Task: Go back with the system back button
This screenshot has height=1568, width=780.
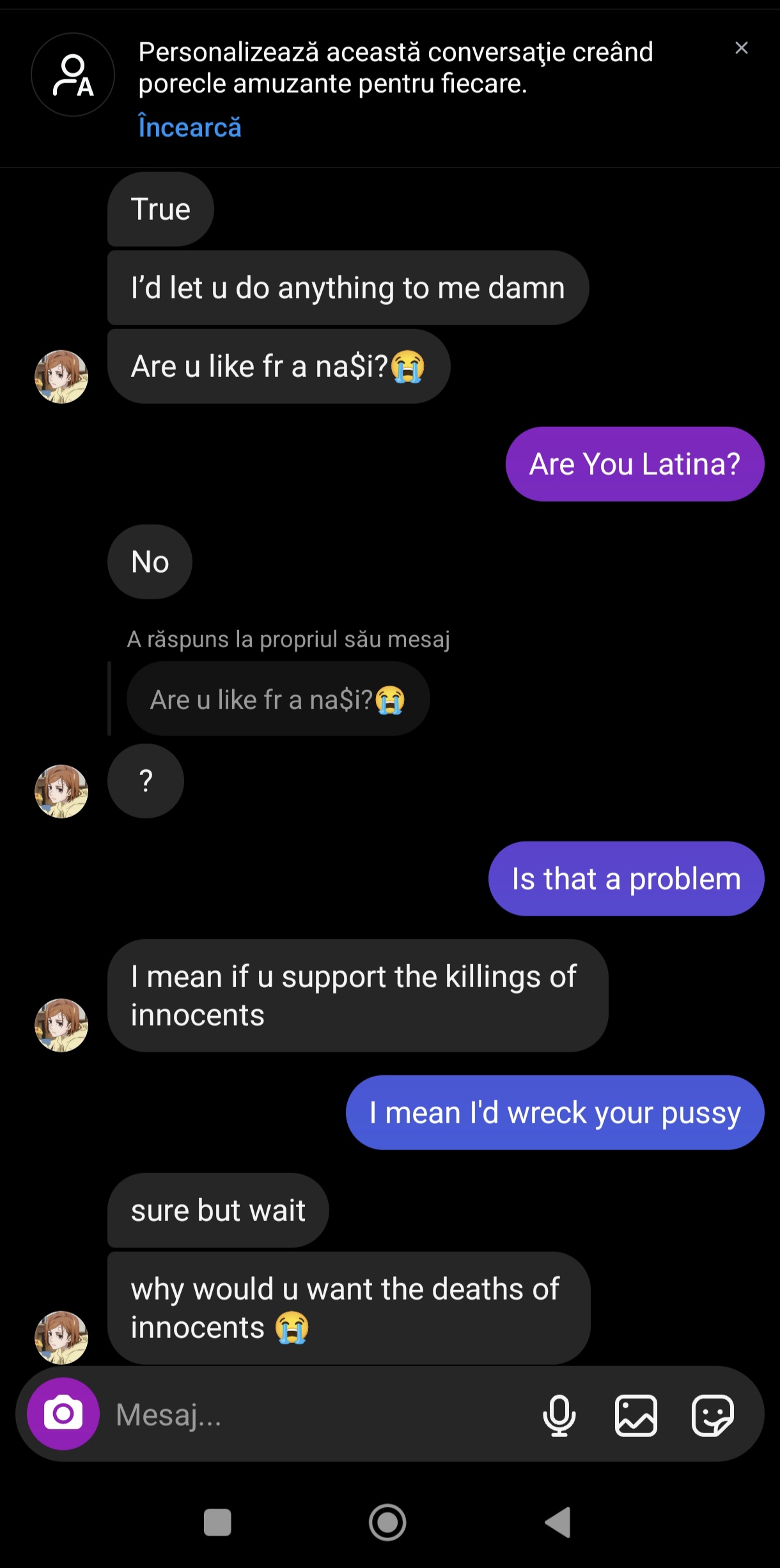Action: 558,1522
